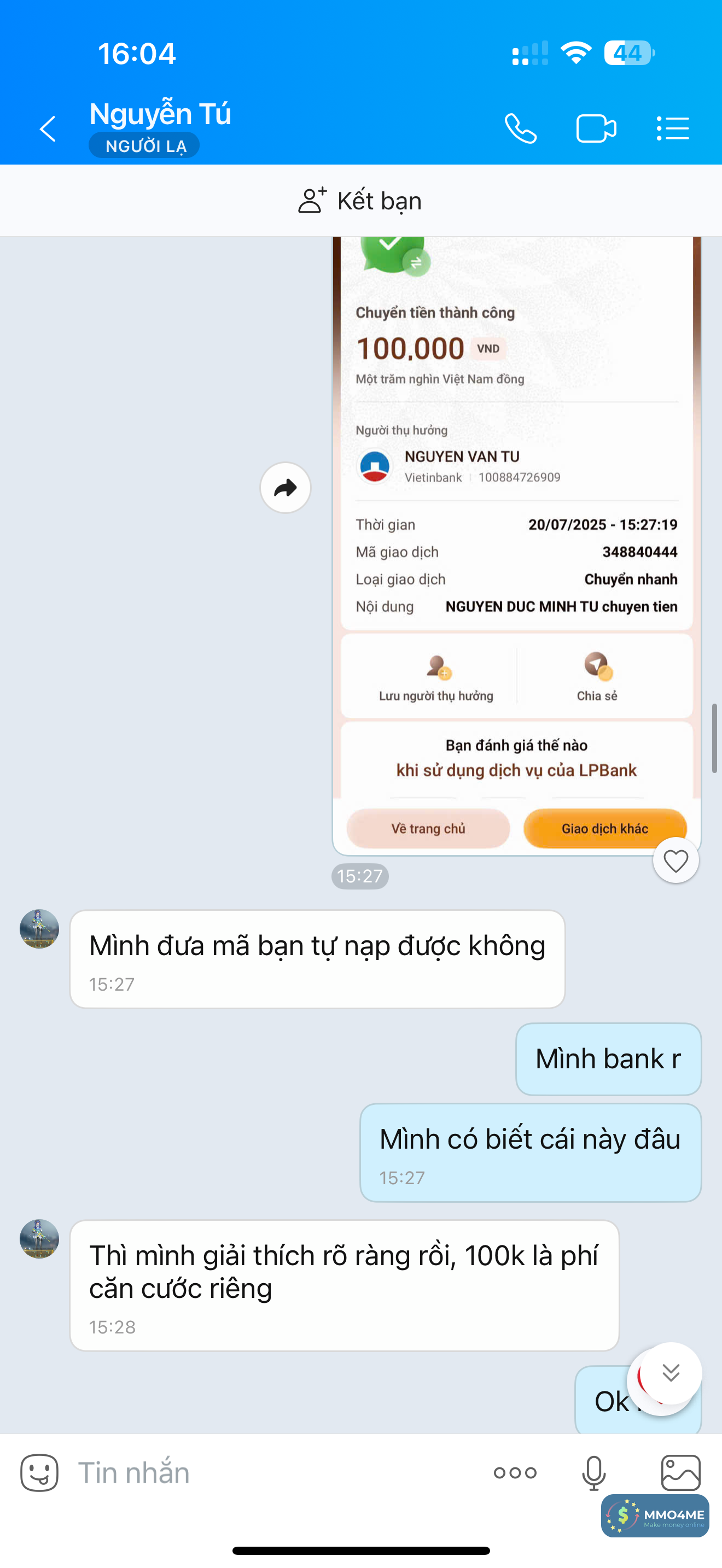This screenshot has height=1568, width=722.
Task: Open more attachment options
Action: tap(515, 1473)
